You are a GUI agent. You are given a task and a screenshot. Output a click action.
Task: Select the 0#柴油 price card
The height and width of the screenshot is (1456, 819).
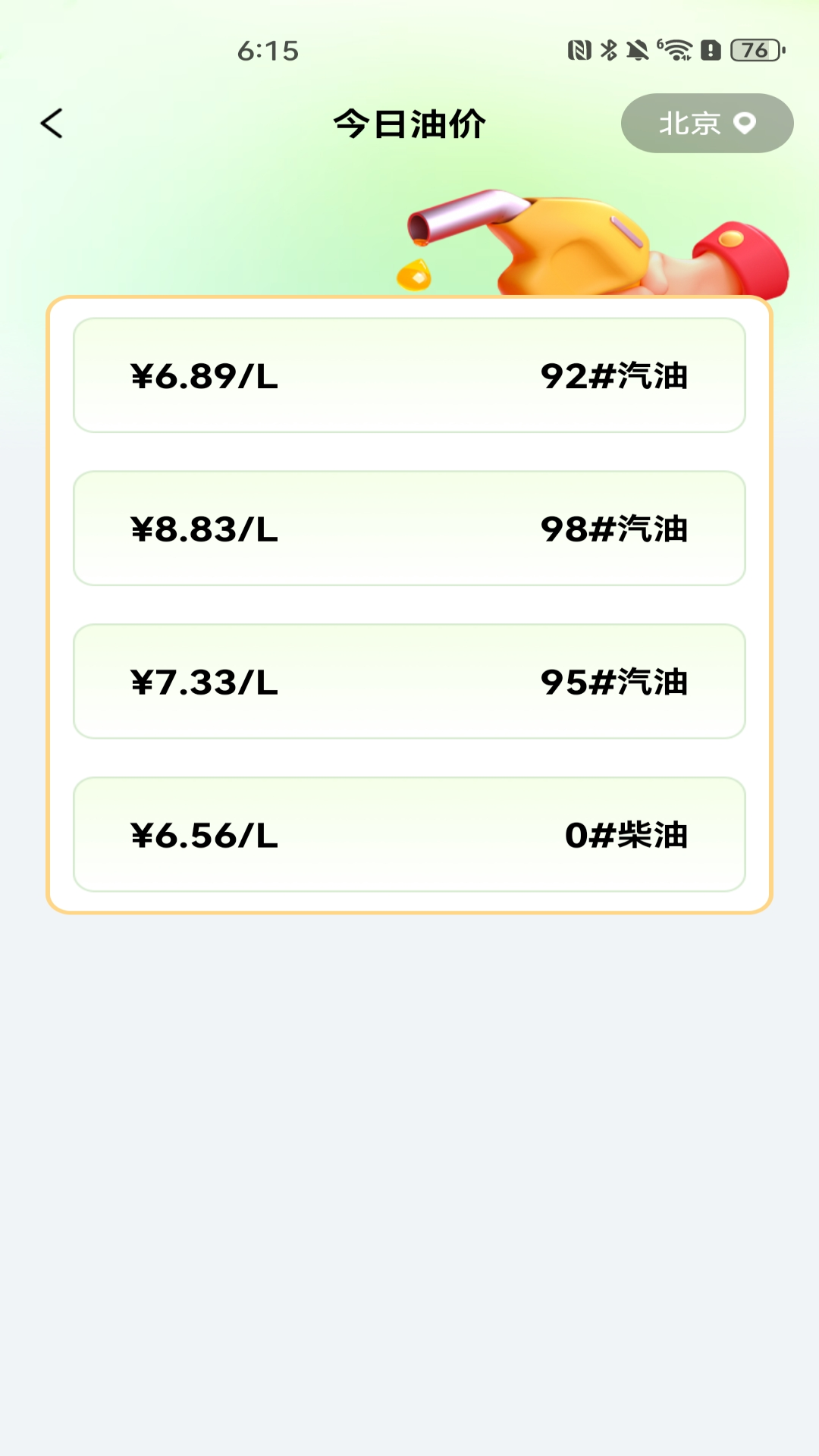[409, 834]
